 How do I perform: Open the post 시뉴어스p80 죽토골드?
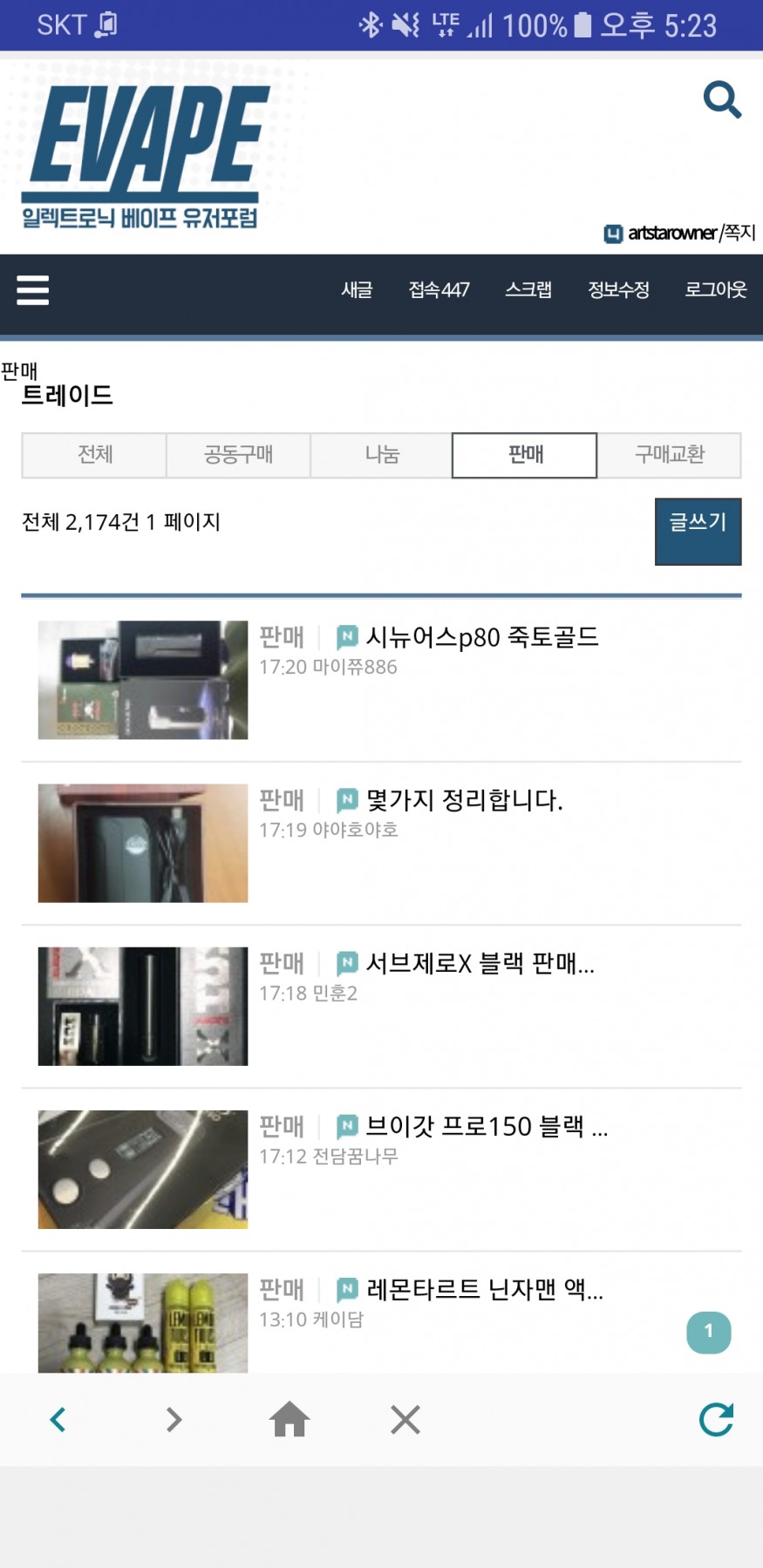tap(481, 637)
